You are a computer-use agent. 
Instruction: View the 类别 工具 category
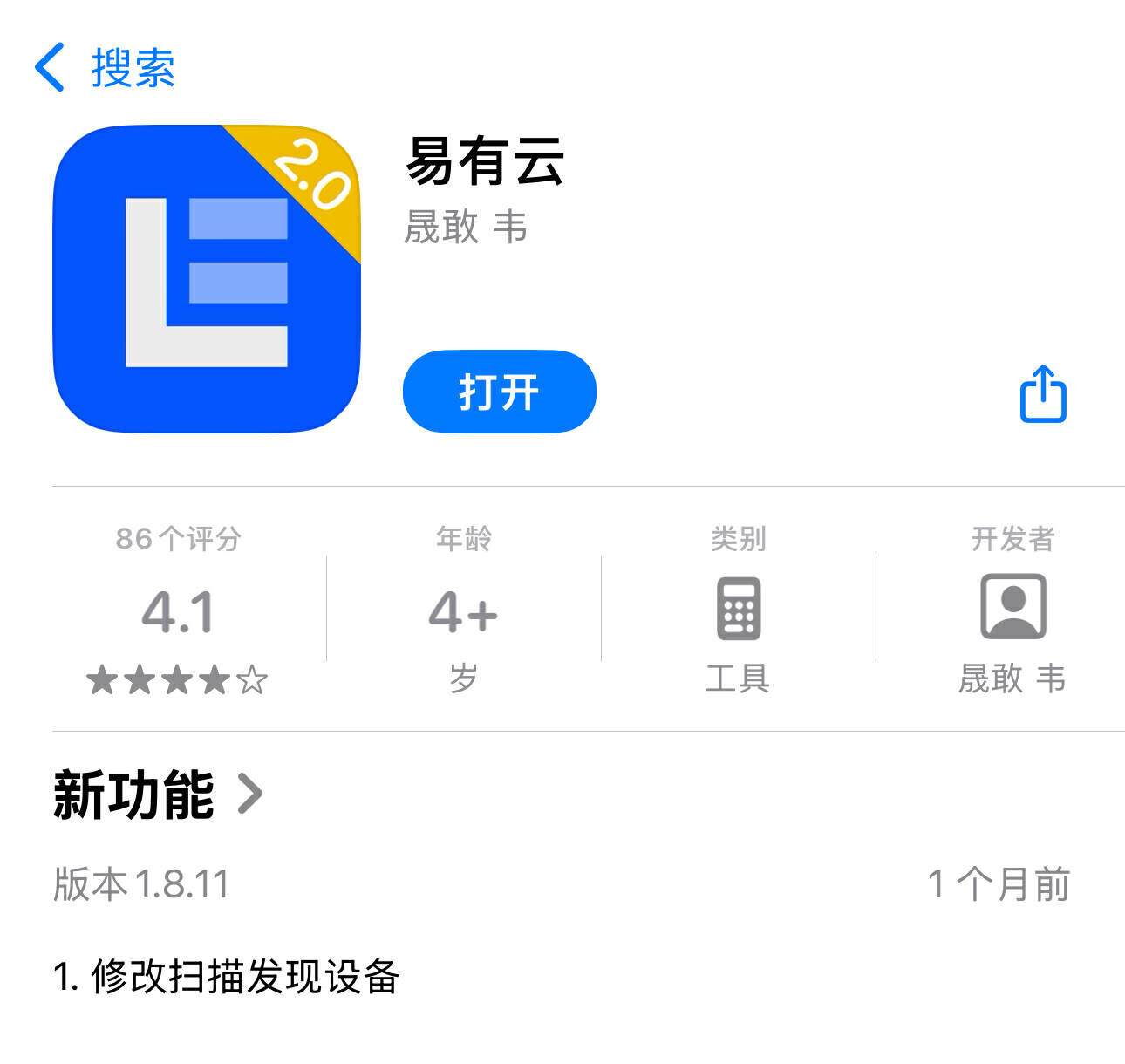point(738,610)
